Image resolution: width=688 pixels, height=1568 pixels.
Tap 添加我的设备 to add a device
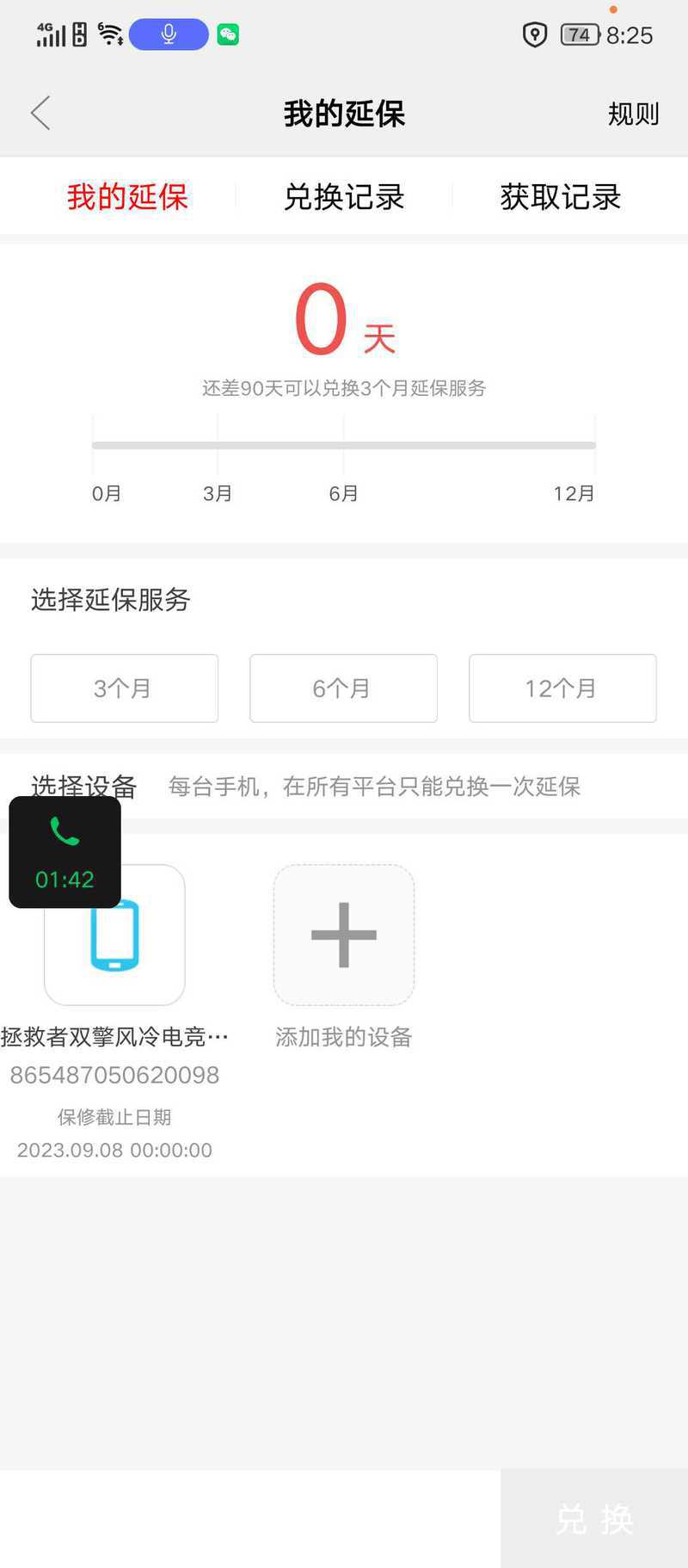click(344, 935)
